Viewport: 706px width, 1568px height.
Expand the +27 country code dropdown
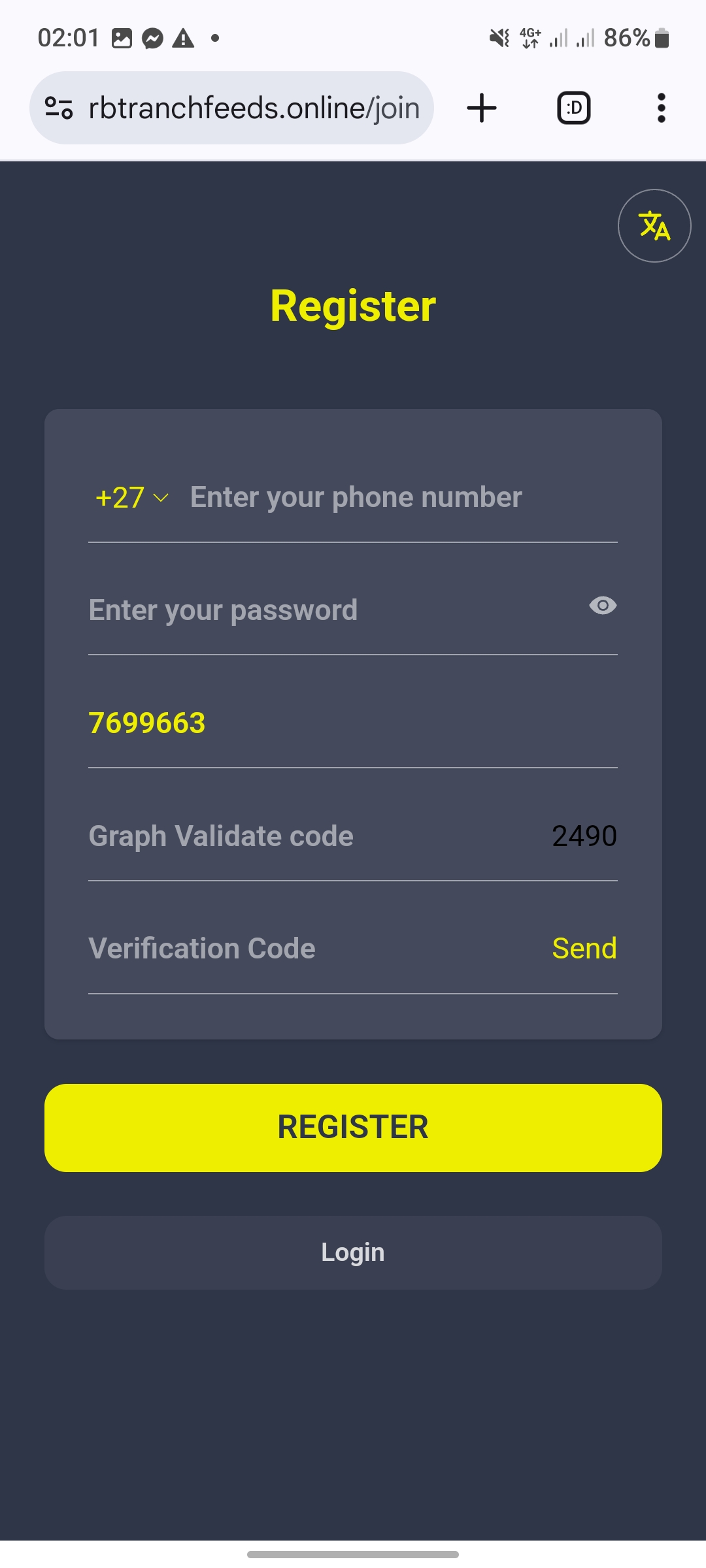pyautogui.click(x=132, y=498)
